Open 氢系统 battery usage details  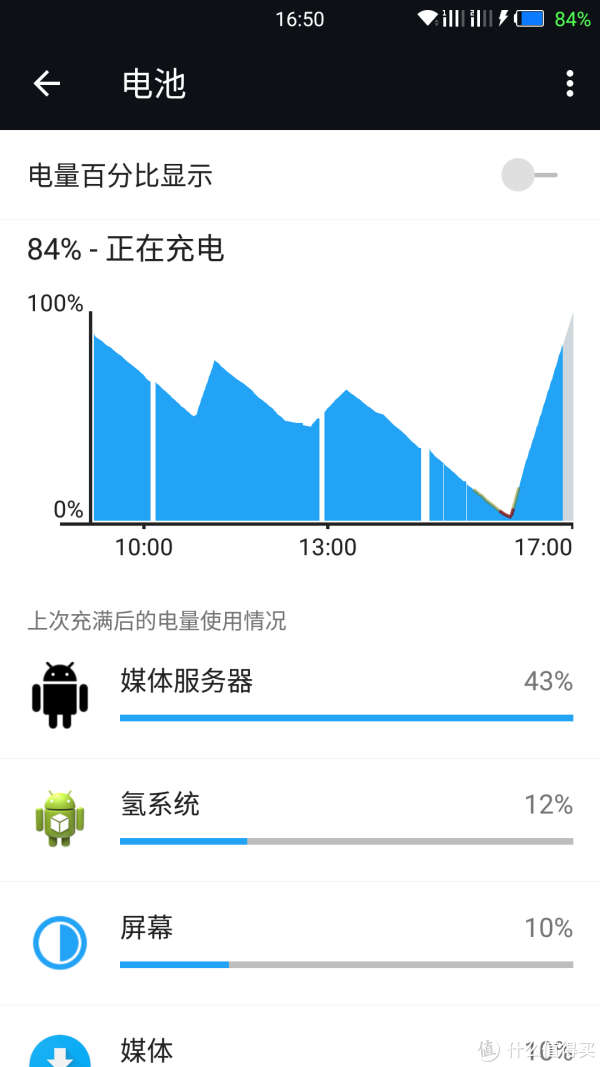300,820
